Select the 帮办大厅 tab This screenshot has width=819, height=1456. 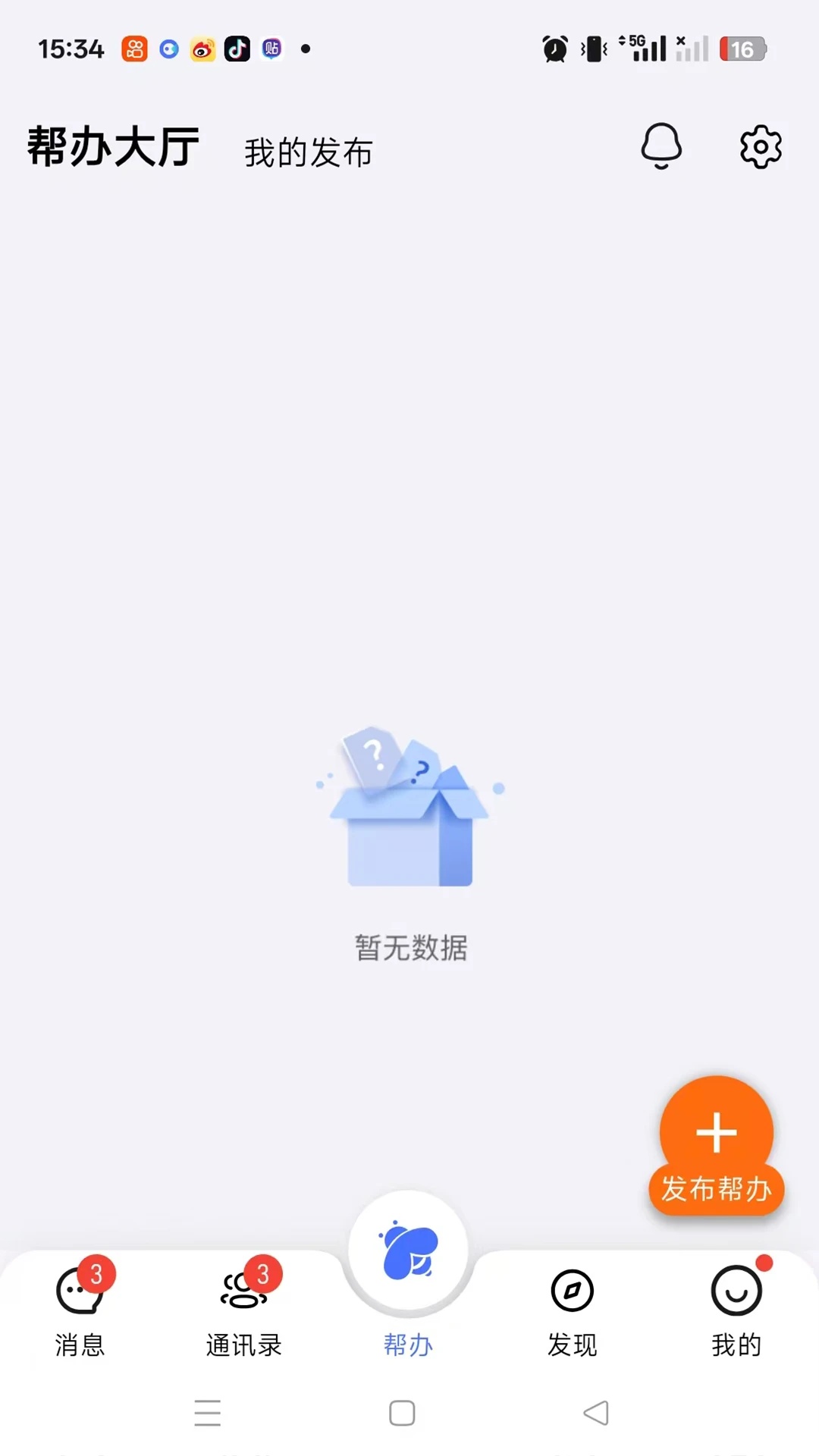click(x=114, y=146)
